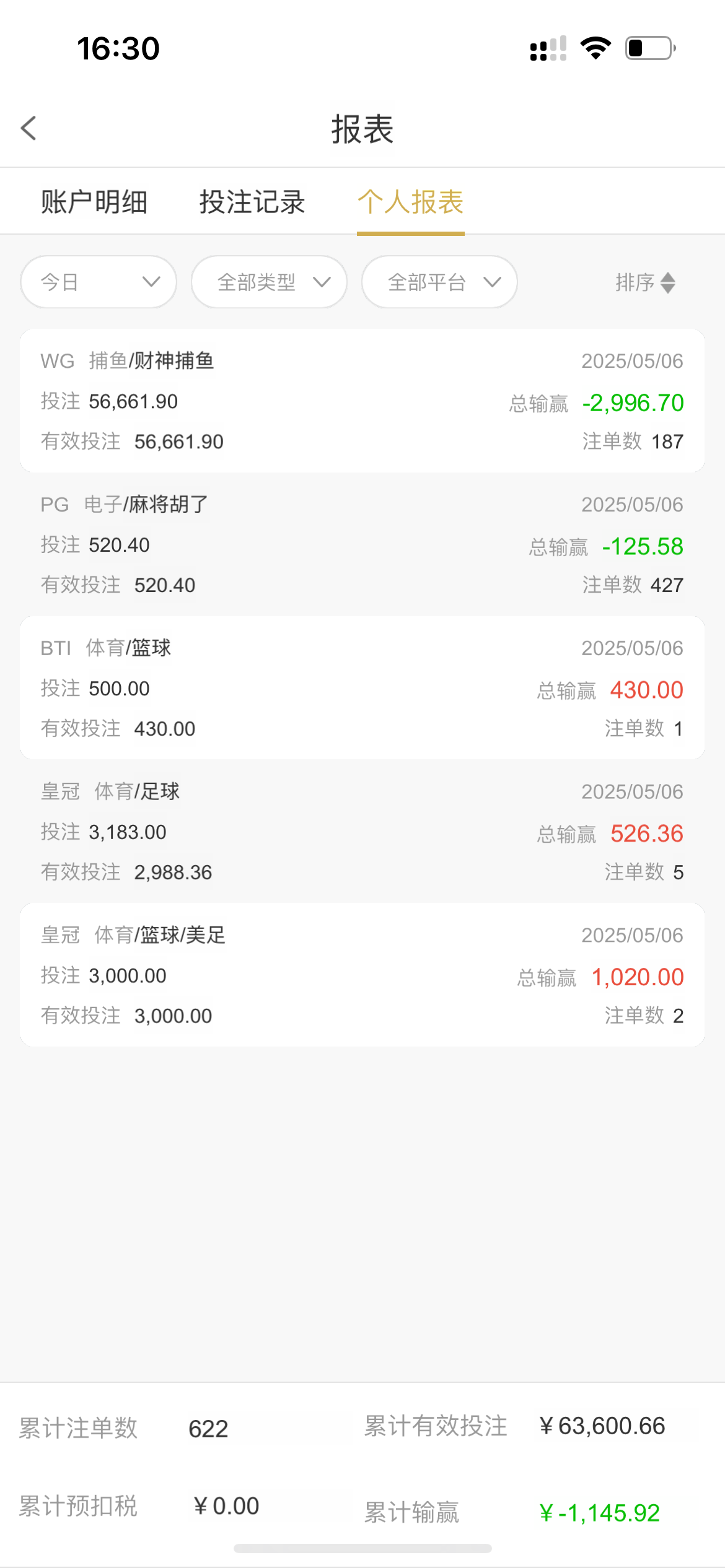
Task: Switch to the 账户明细 tab
Action: click(94, 202)
